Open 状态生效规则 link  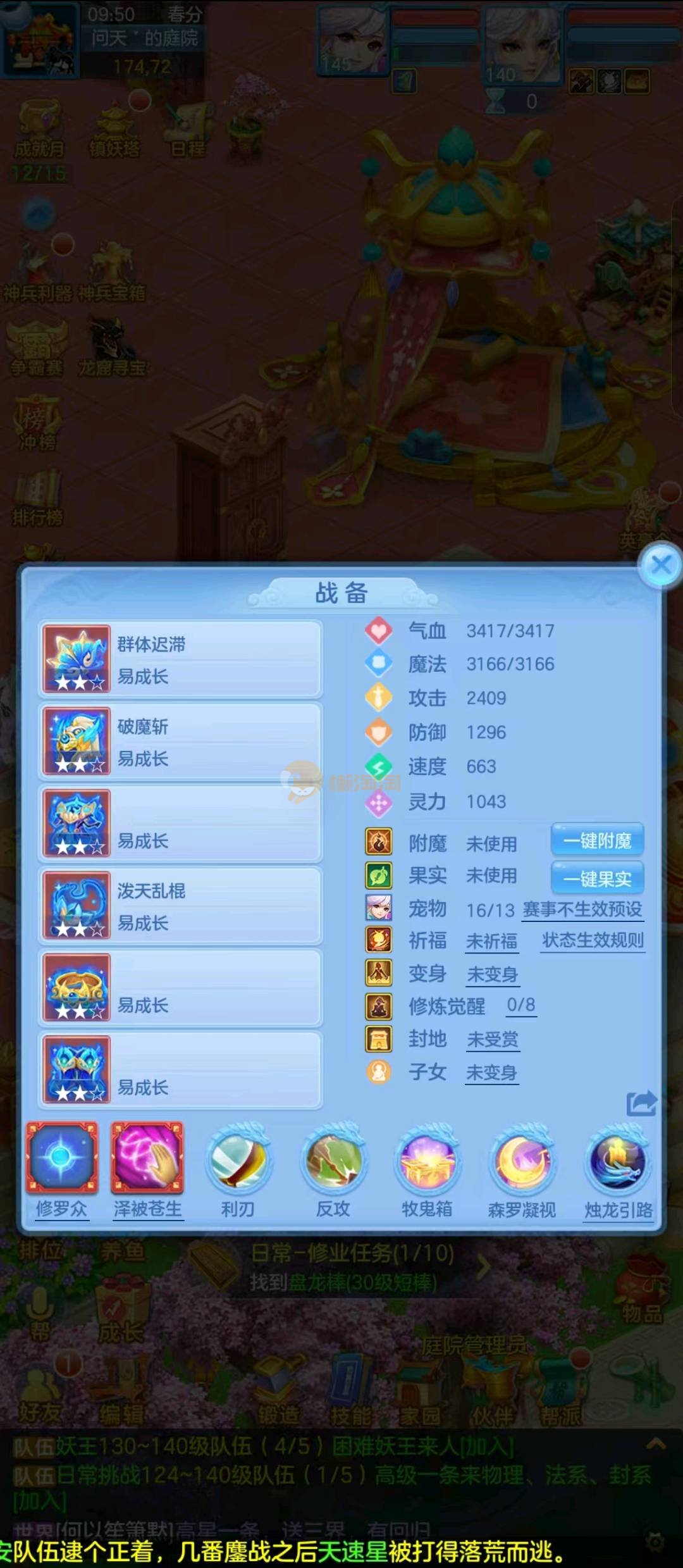pyautogui.click(x=593, y=940)
